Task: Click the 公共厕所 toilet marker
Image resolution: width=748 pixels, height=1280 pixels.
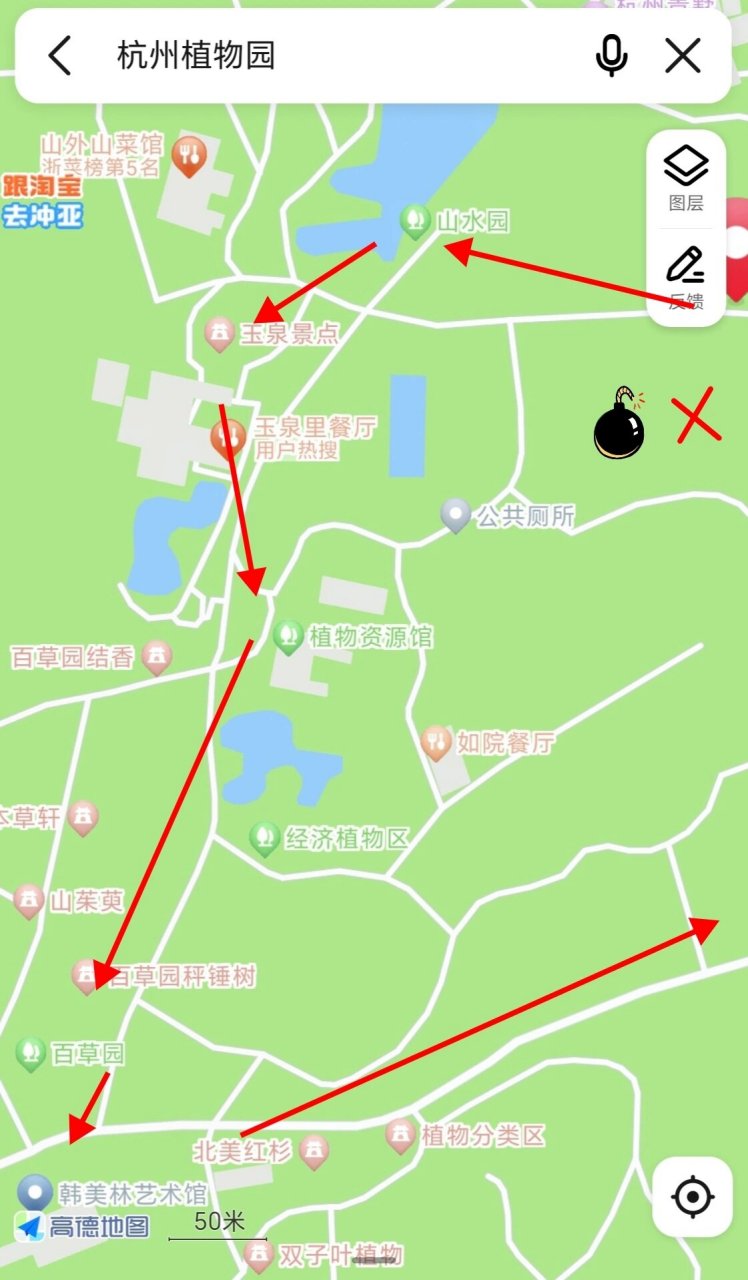Action: click(455, 516)
